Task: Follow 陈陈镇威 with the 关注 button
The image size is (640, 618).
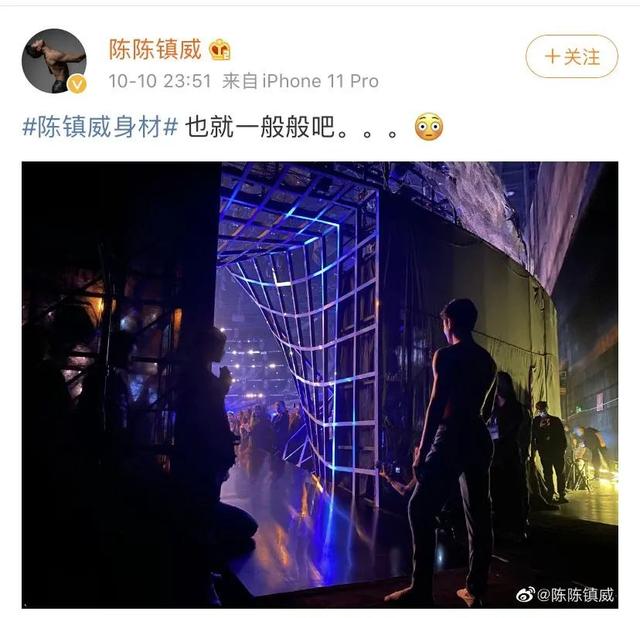Action: tap(572, 57)
